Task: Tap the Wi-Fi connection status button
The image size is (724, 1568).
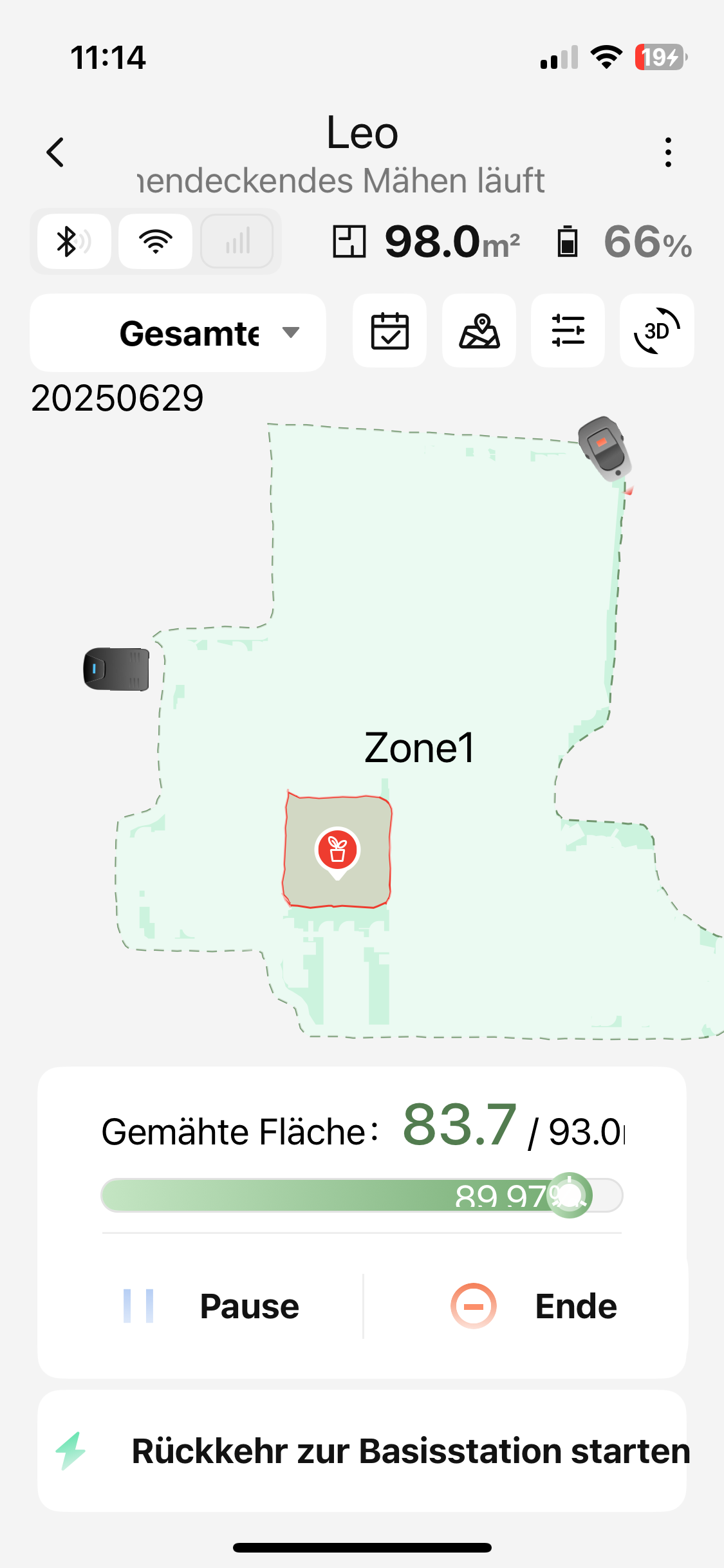Action: point(155,242)
